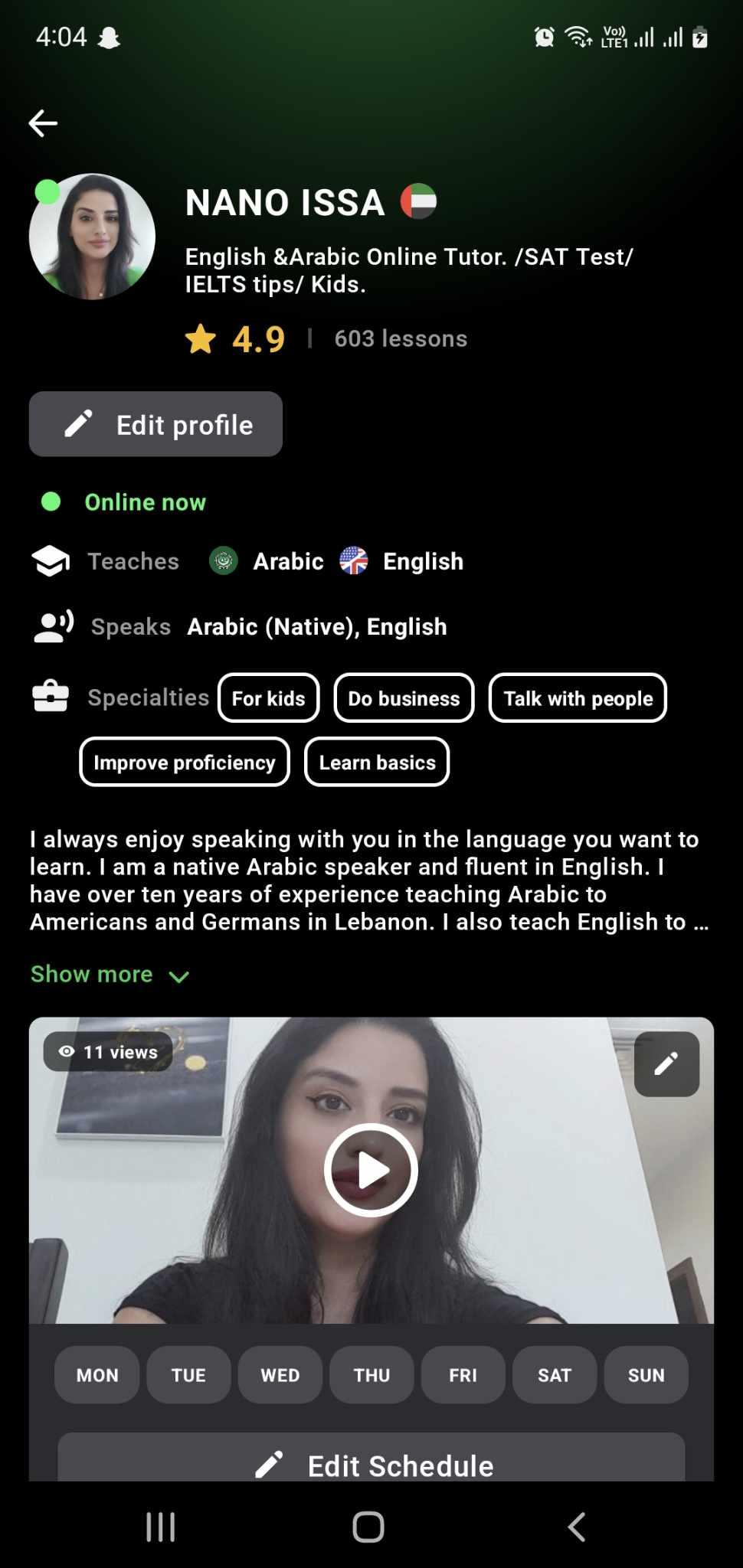Tap the Edit profile button

coord(155,424)
